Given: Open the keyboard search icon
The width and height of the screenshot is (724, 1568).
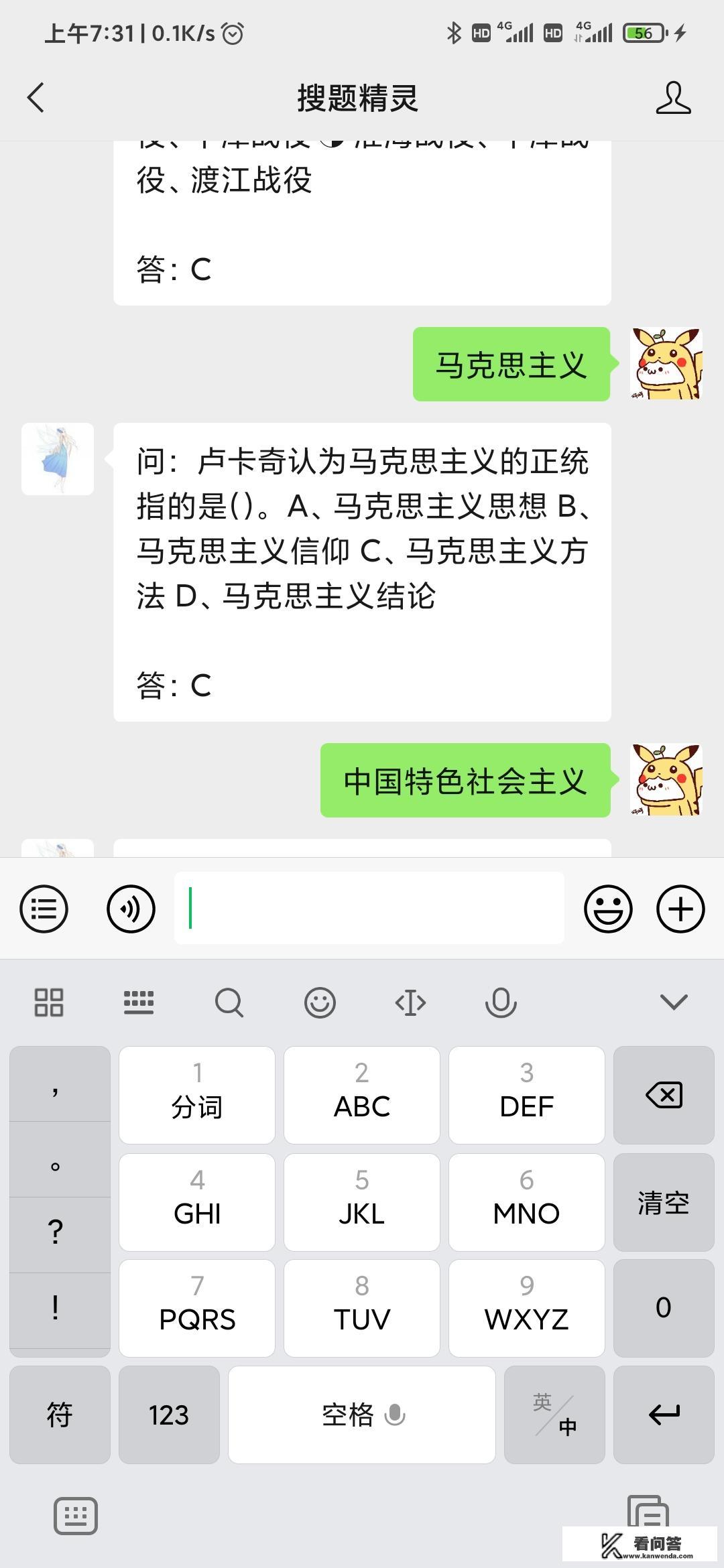Looking at the screenshot, I should 229,1002.
